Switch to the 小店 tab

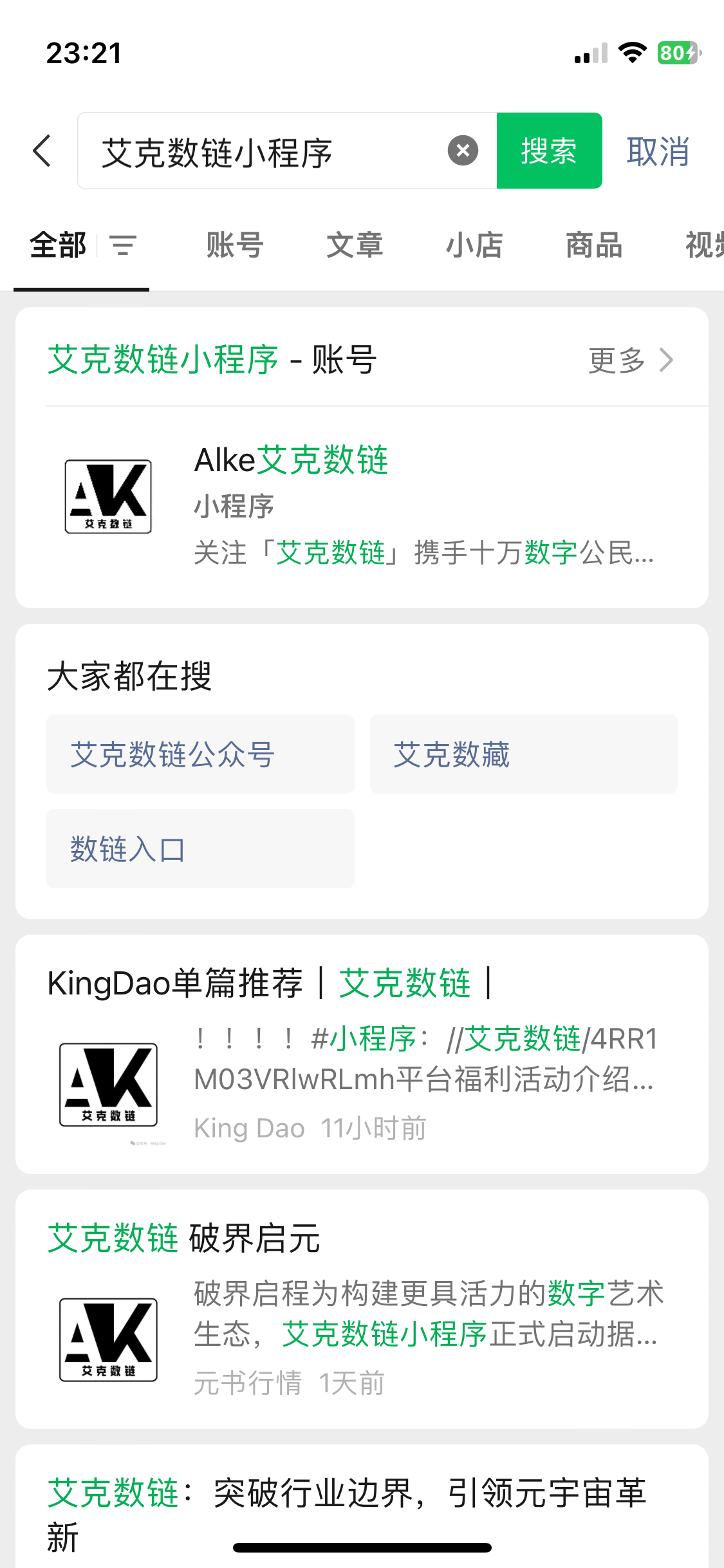click(474, 246)
